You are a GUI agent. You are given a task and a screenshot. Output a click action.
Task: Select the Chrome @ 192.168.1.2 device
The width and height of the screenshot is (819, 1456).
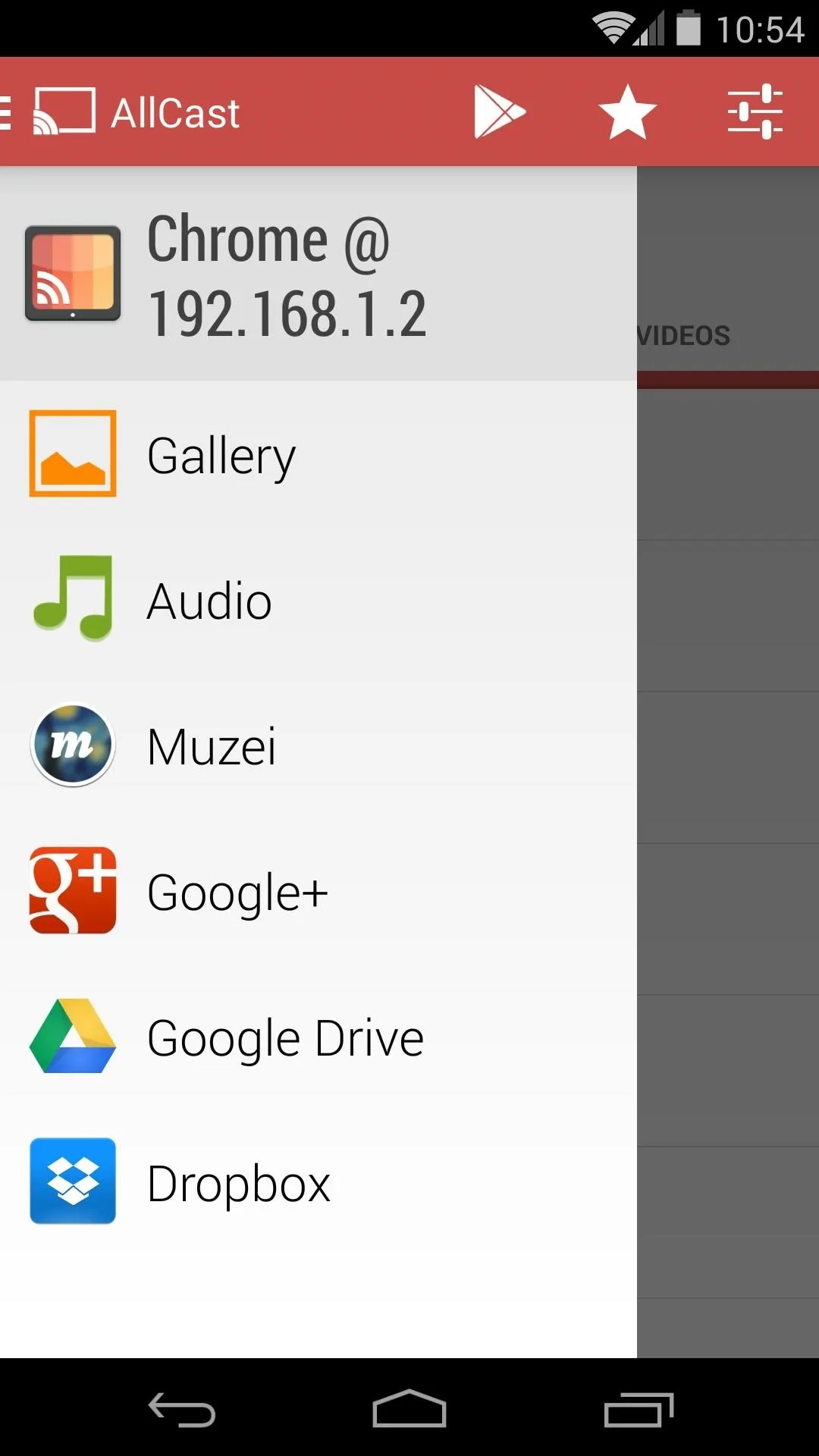click(x=318, y=274)
